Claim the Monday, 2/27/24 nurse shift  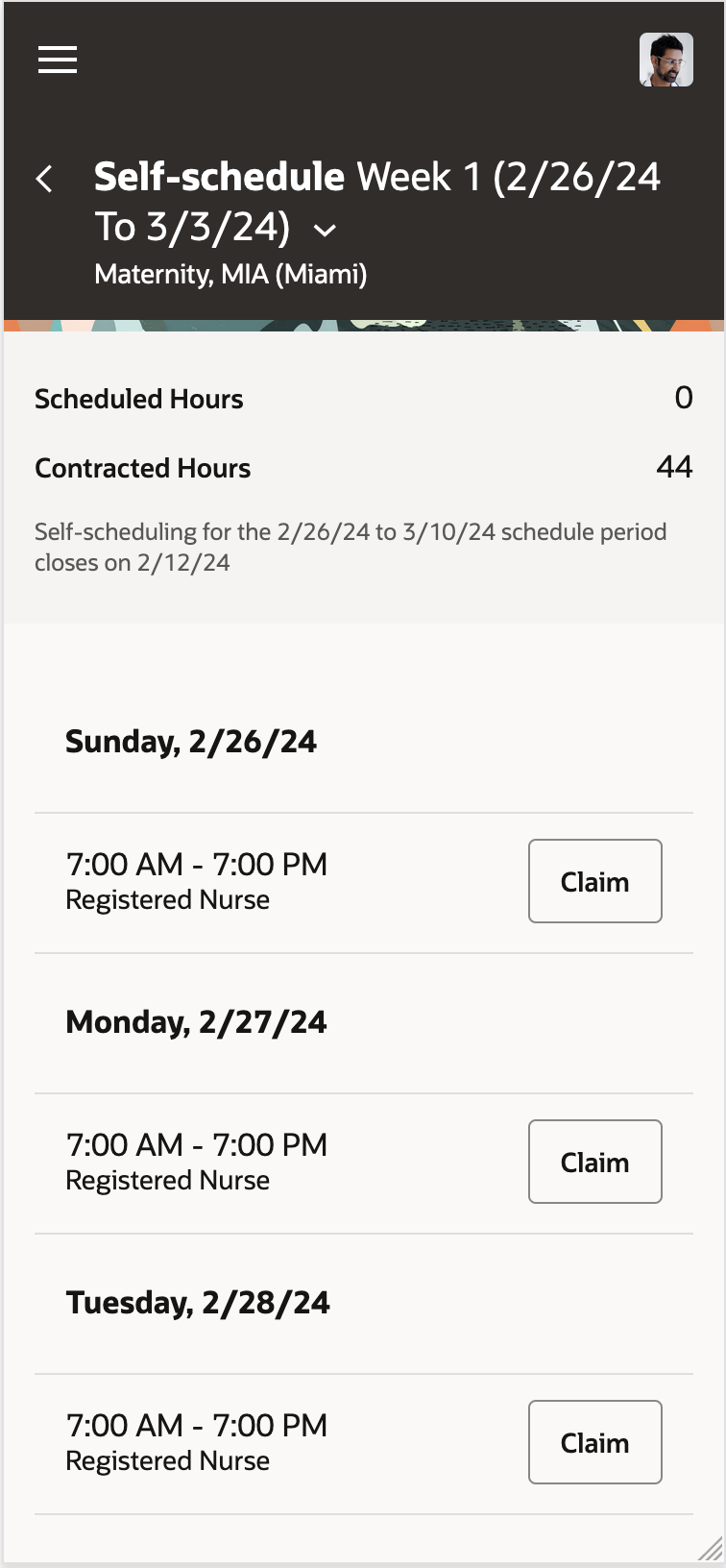(x=594, y=1162)
